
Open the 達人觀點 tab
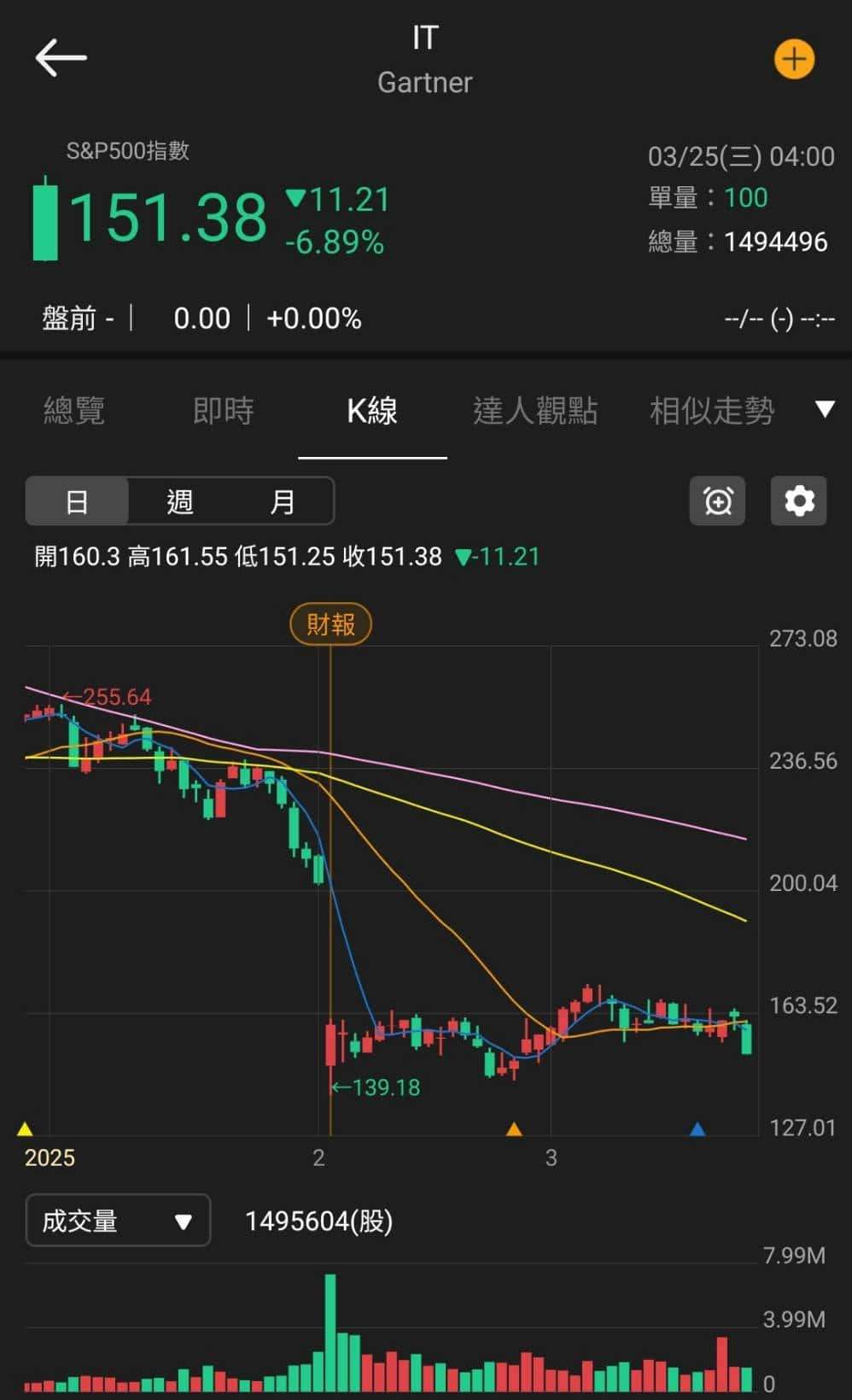click(536, 411)
